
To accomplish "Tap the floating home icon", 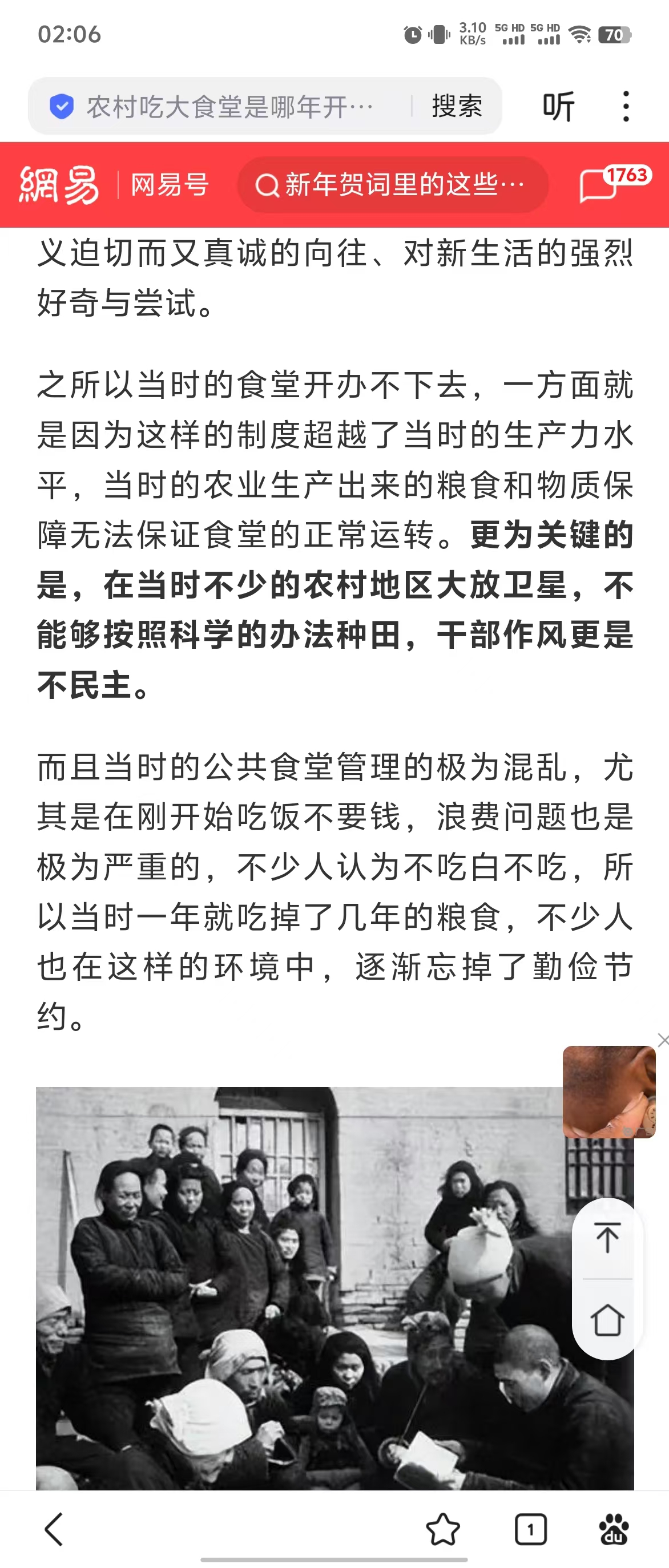I will 607,1320.
